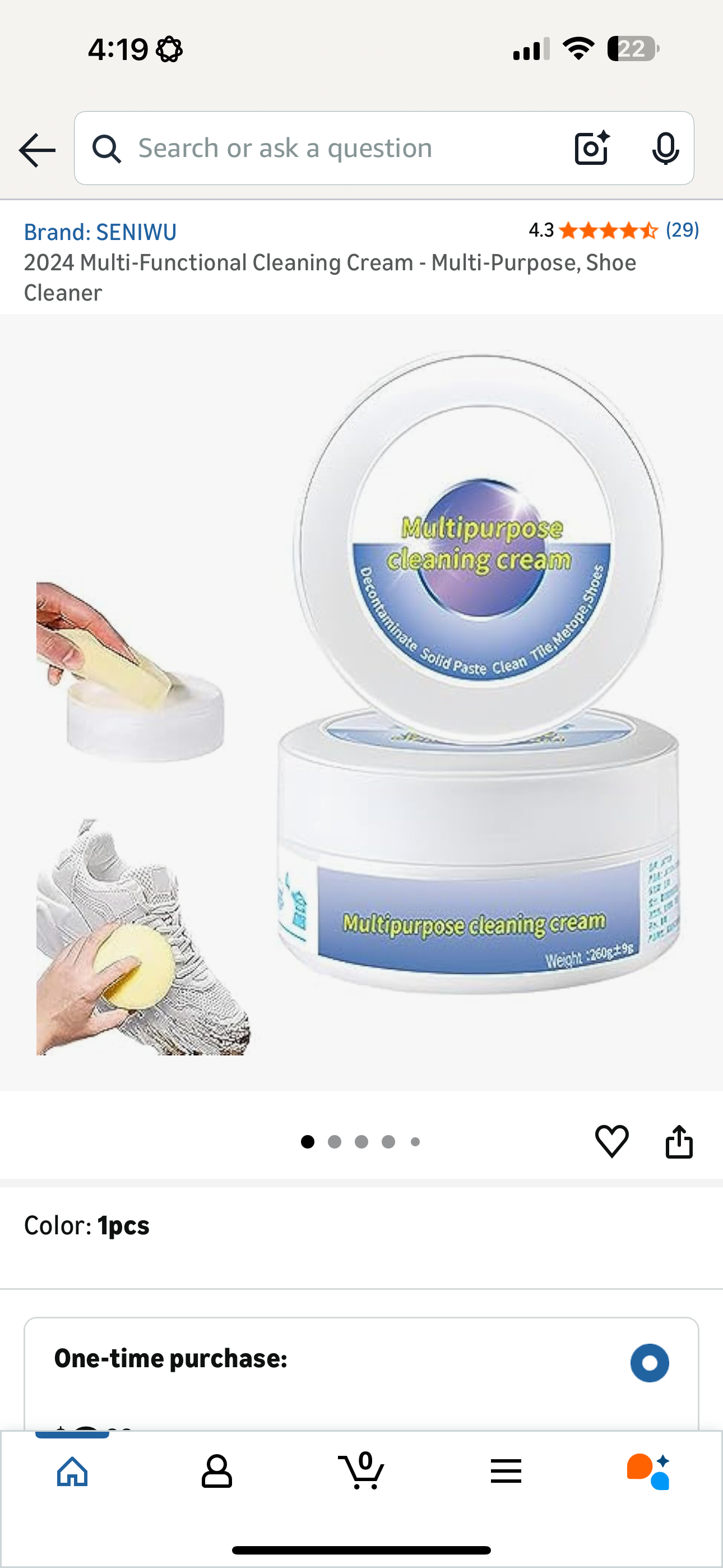Open the SENIWU brand link
Image resolution: width=723 pixels, height=1568 pixels.
100,232
